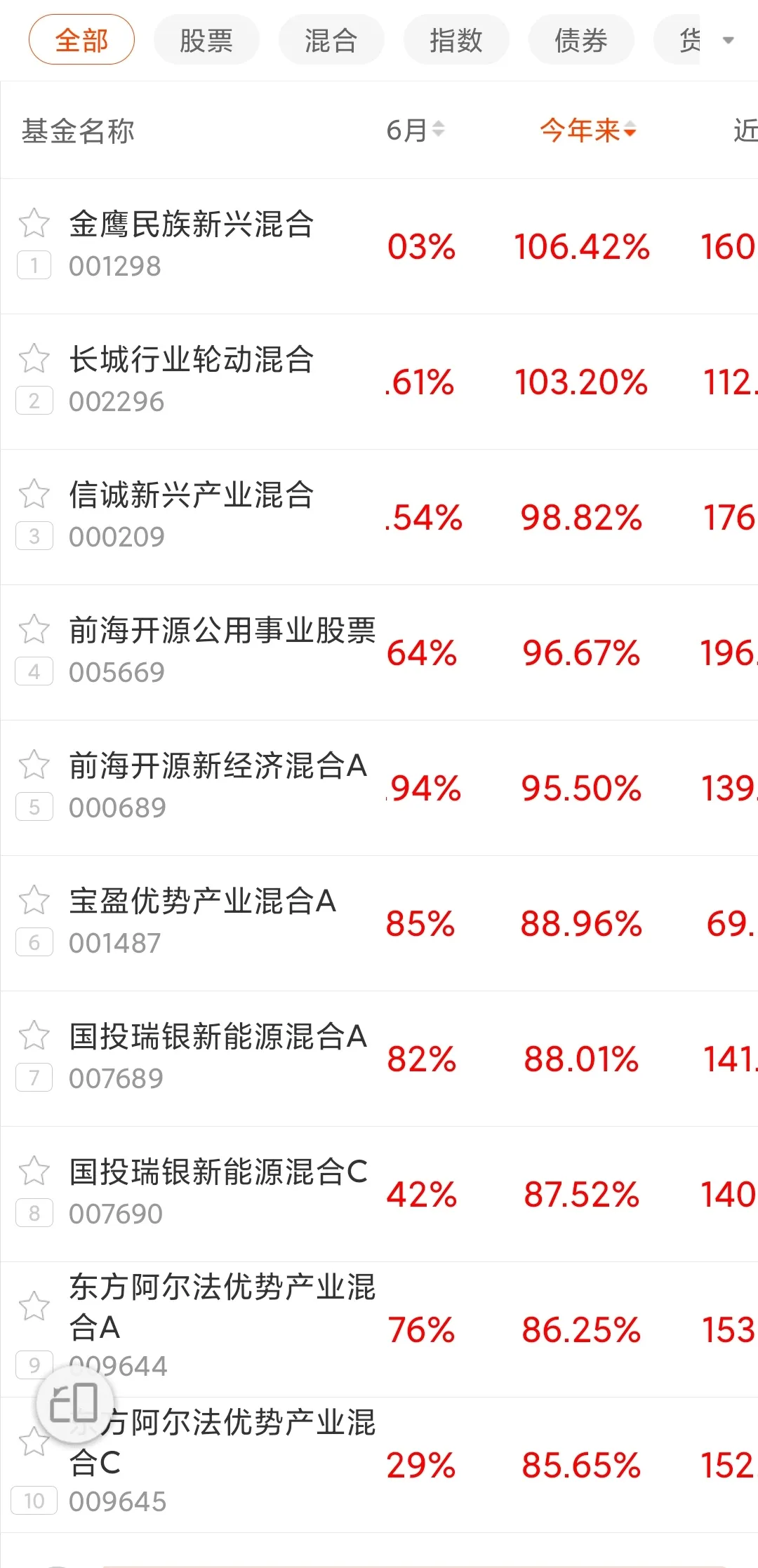The image size is (758, 1568).
Task: Tap the floating screen-rotate button
Action: tap(74, 1403)
